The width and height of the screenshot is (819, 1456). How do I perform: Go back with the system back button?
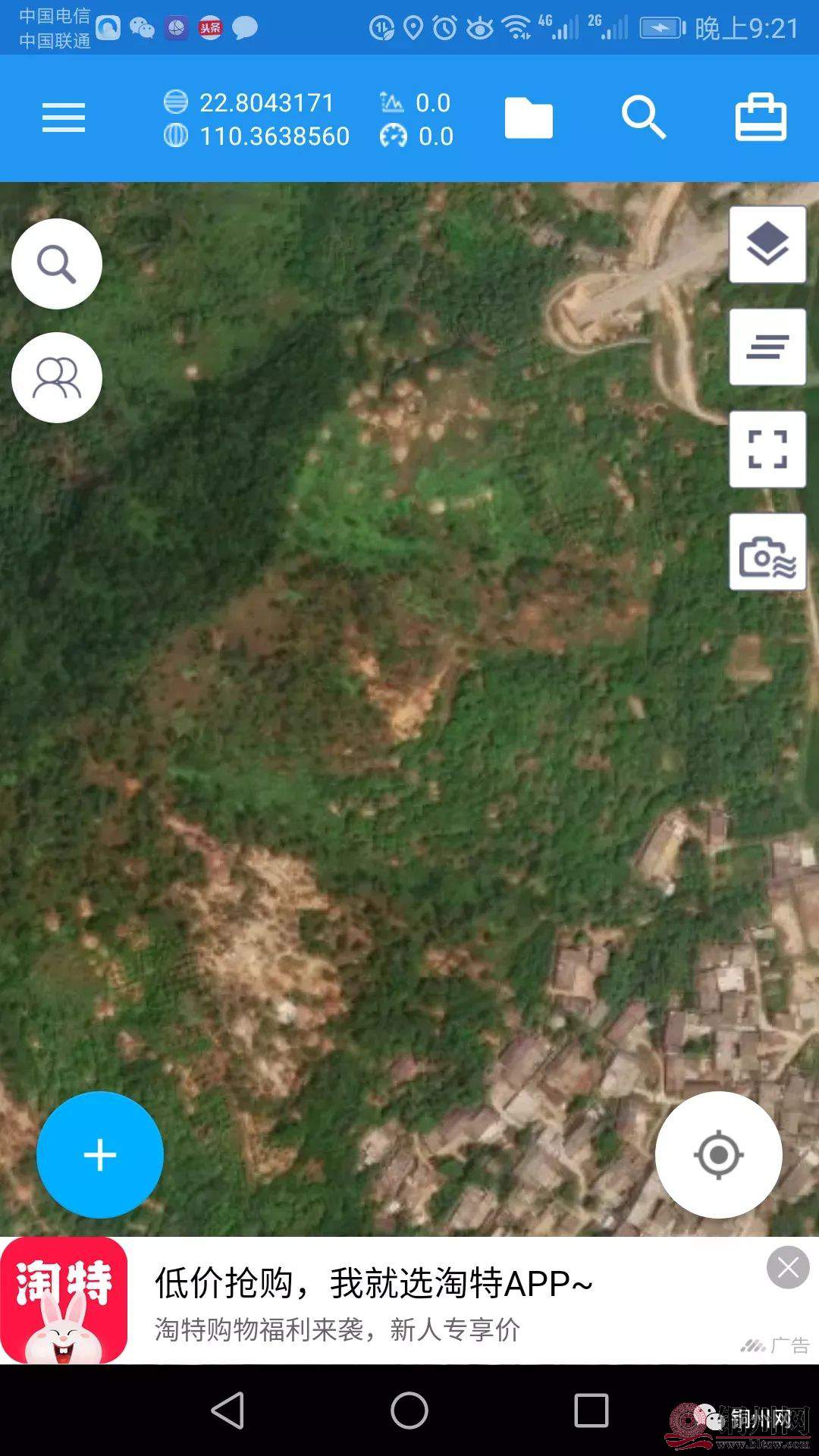tap(227, 1410)
